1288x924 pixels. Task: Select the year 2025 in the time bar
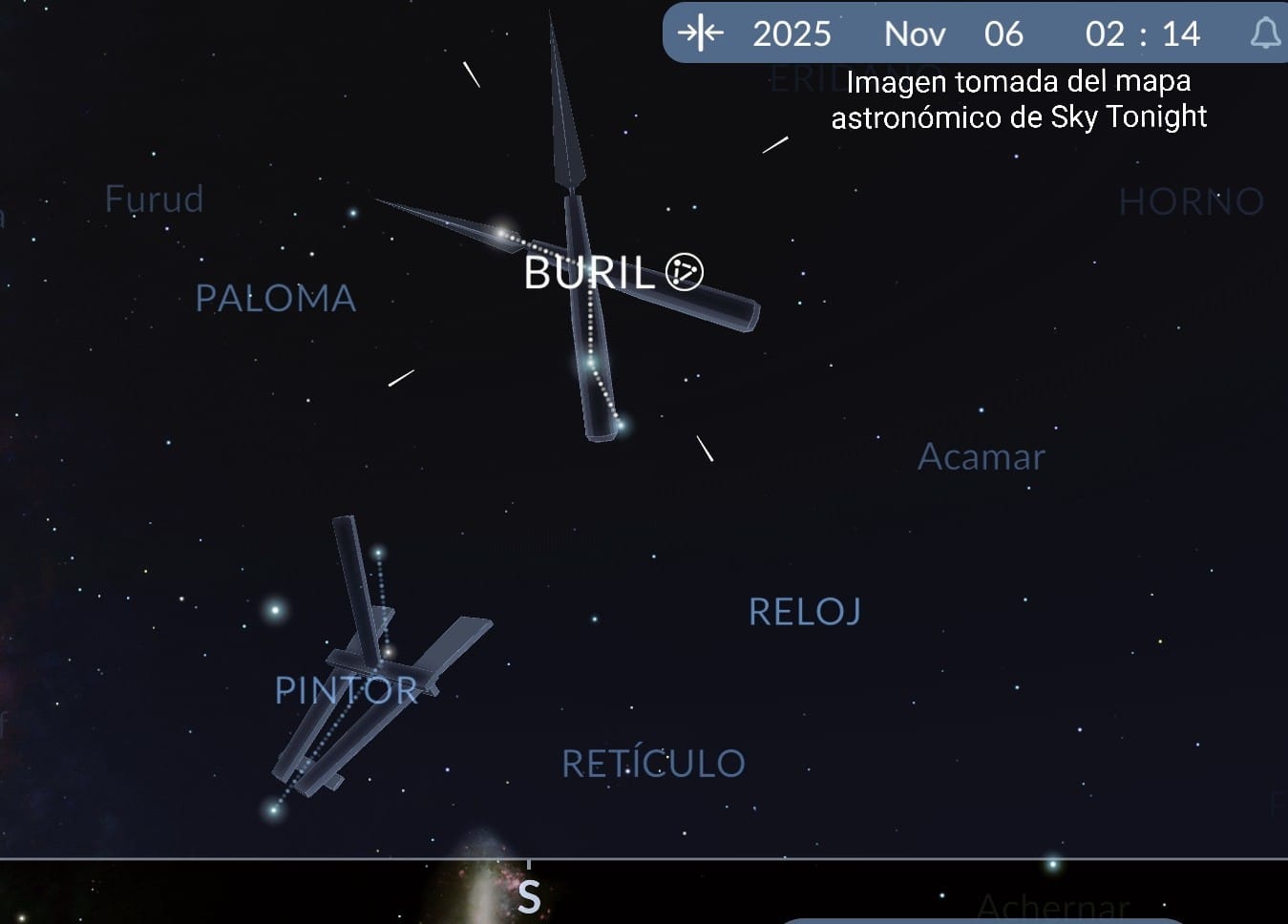[792, 34]
